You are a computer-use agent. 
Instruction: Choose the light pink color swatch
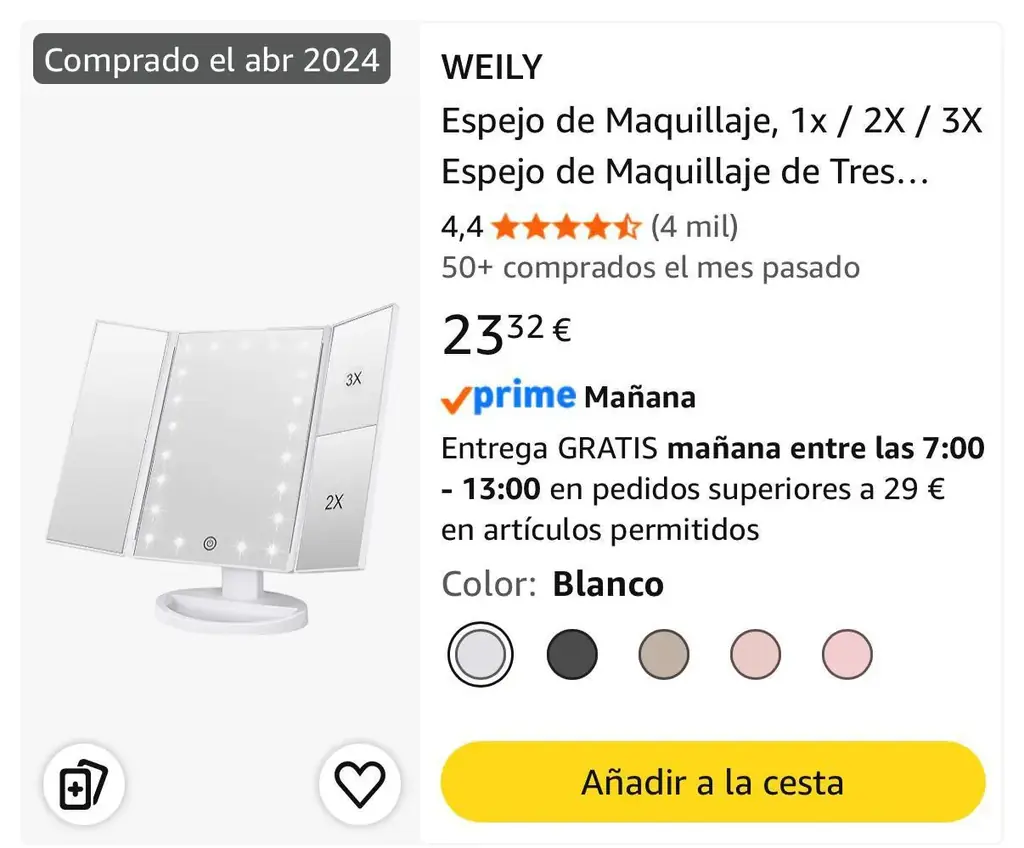(x=847, y=654)
